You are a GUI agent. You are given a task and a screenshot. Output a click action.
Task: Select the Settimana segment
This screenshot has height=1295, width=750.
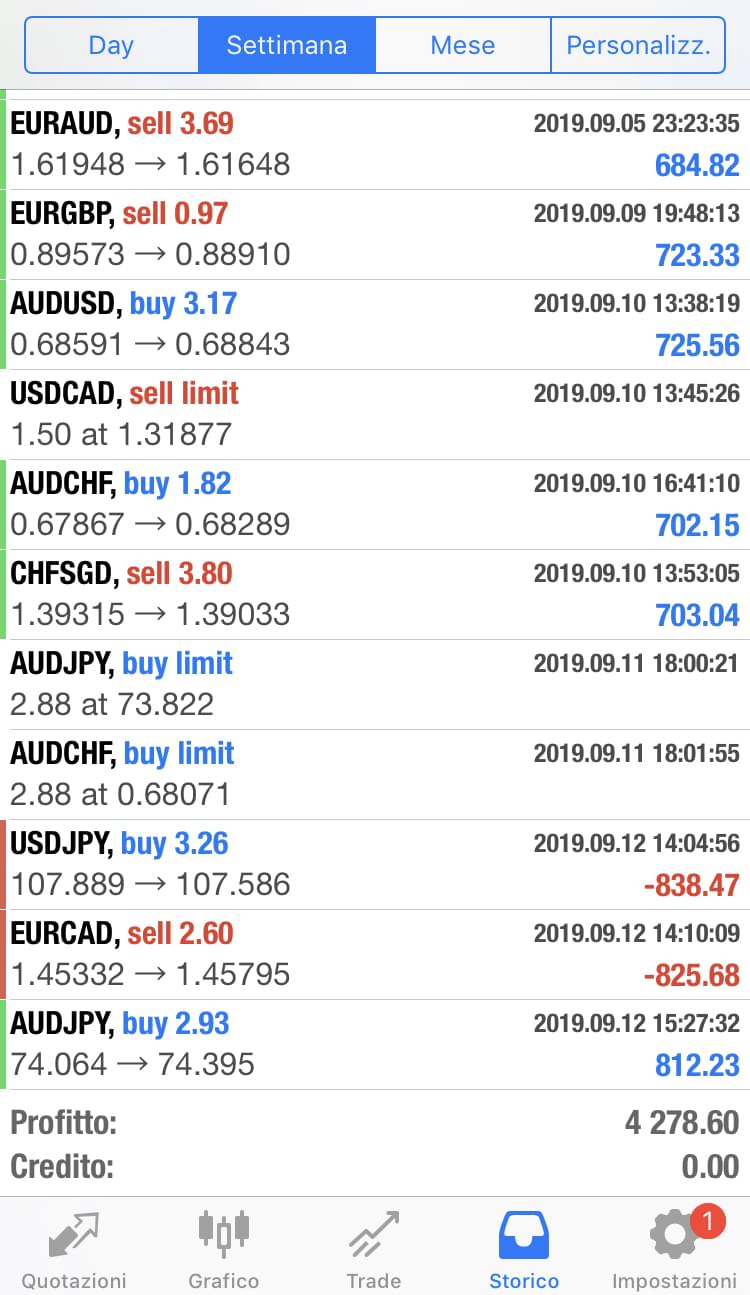coord(287,45)
